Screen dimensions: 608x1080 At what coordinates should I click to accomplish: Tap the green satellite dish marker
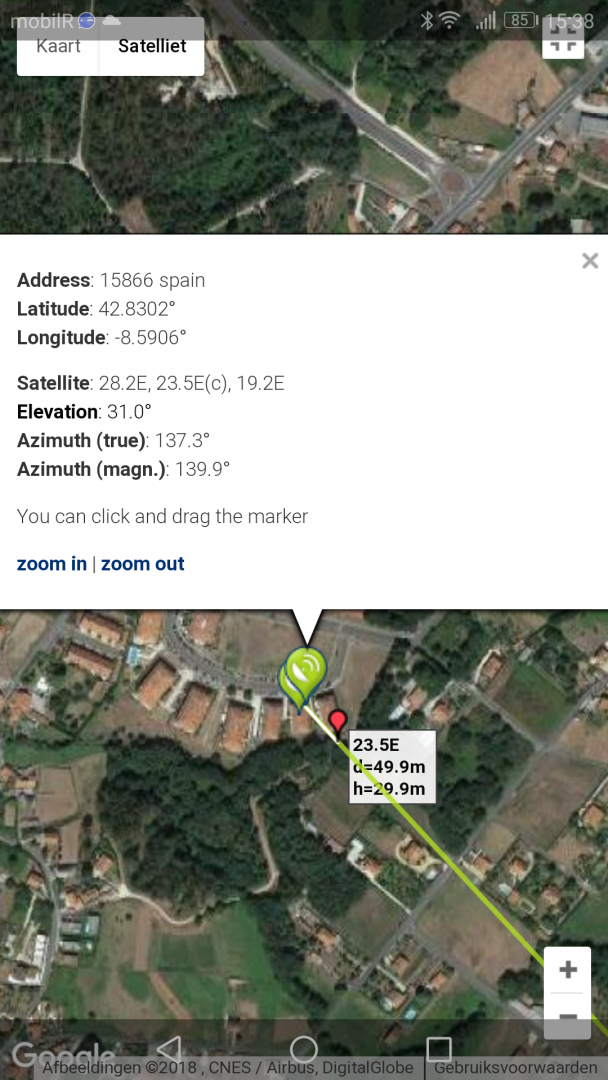pyautogui.click(x=302, y=676)
